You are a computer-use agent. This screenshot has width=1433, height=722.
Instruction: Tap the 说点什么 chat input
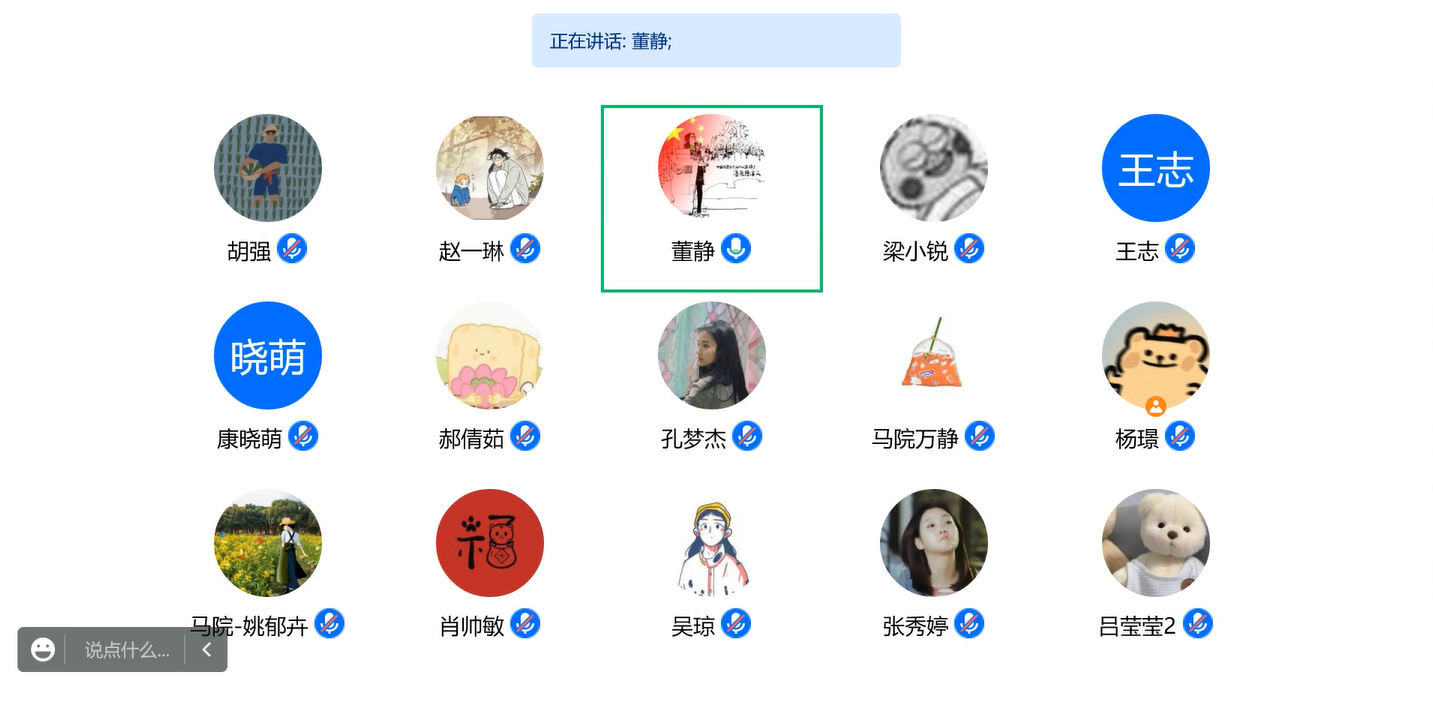point(126,650)
